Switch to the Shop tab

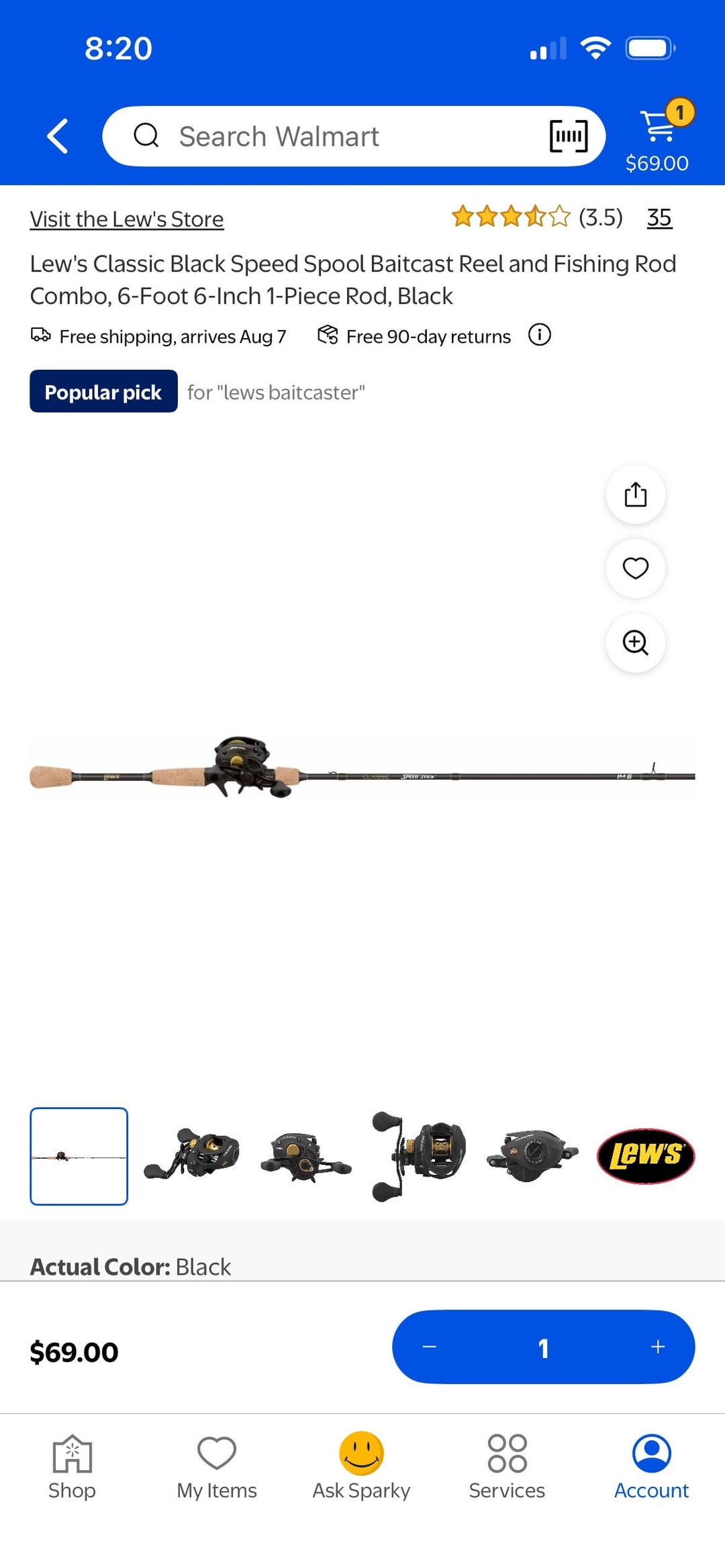[x=72, y=1466]
